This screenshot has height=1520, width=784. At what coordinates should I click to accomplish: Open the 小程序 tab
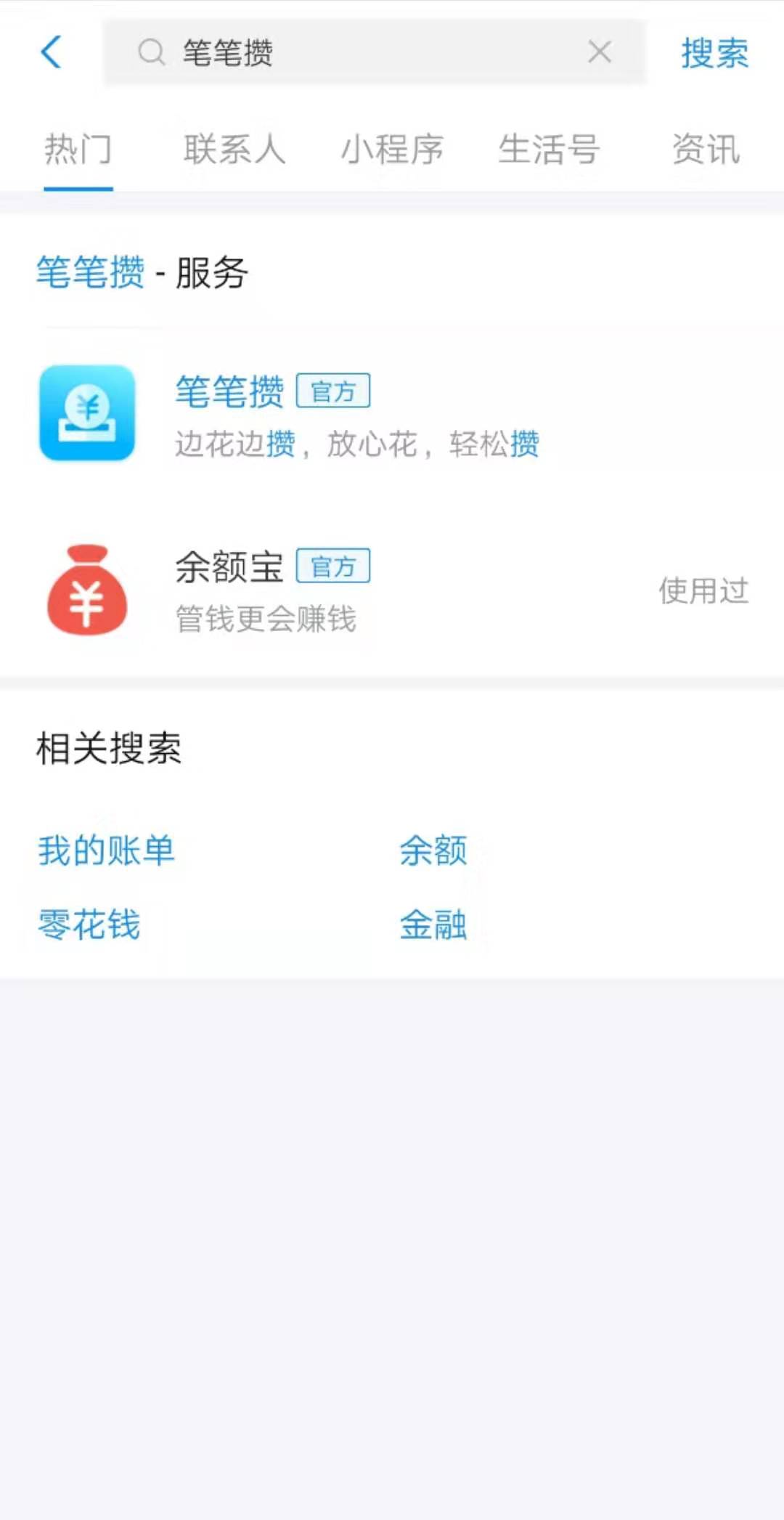pyautogui.click(x=392, y=150)
